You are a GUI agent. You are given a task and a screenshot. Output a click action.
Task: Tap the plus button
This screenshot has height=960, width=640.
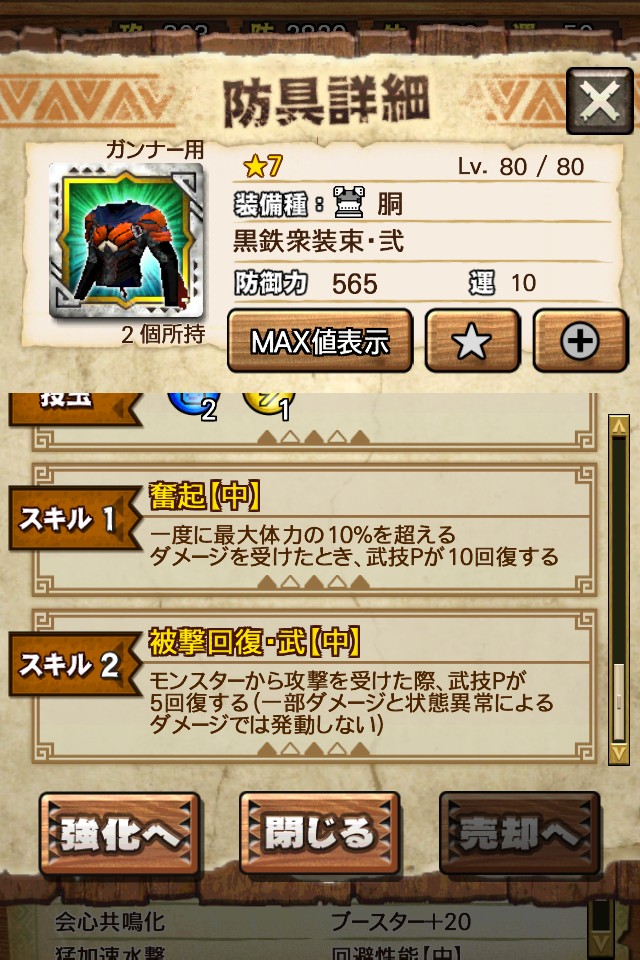coord(579,342)
